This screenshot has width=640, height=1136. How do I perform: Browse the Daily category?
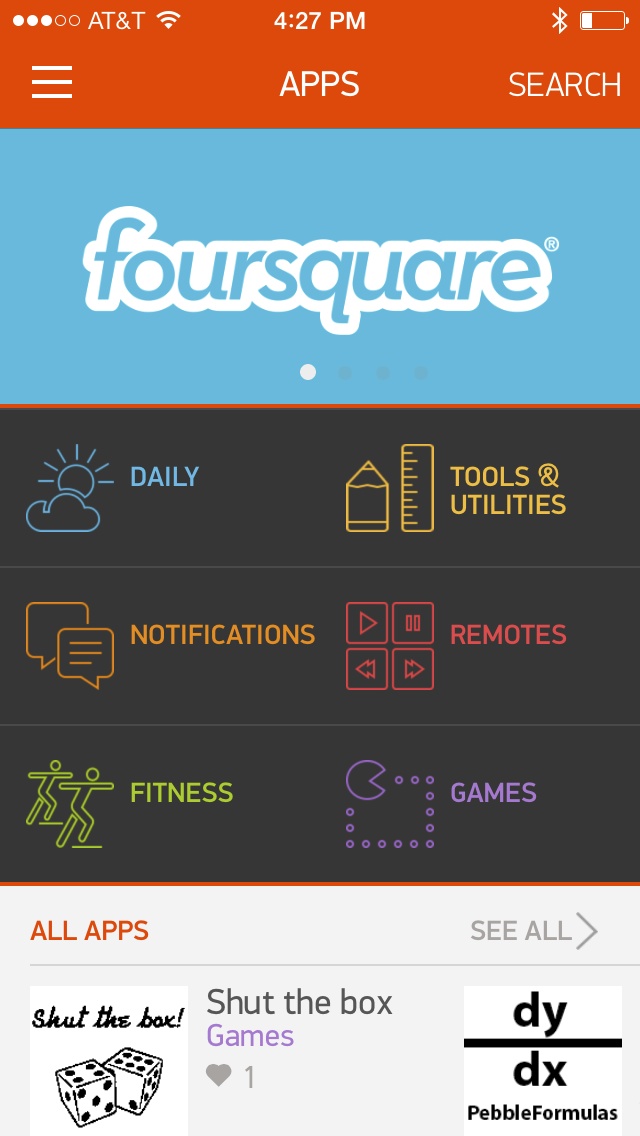[160, 488]
